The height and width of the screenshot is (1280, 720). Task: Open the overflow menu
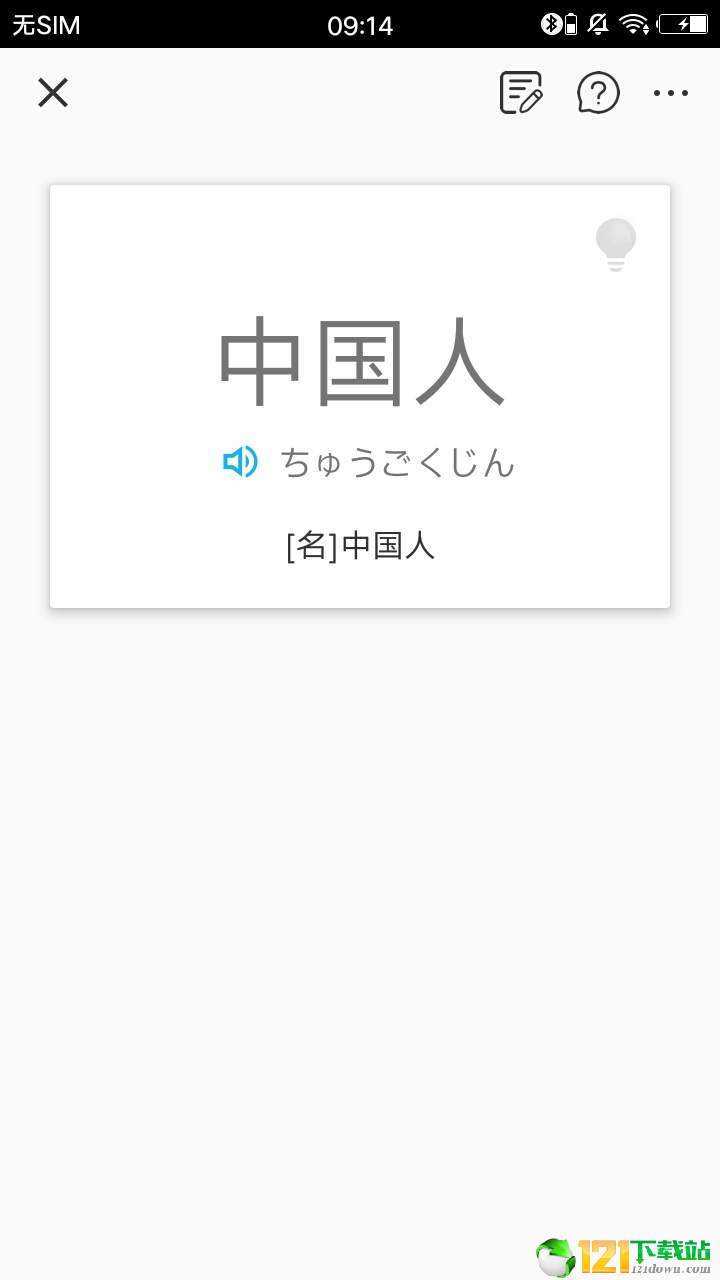(670, 93)
